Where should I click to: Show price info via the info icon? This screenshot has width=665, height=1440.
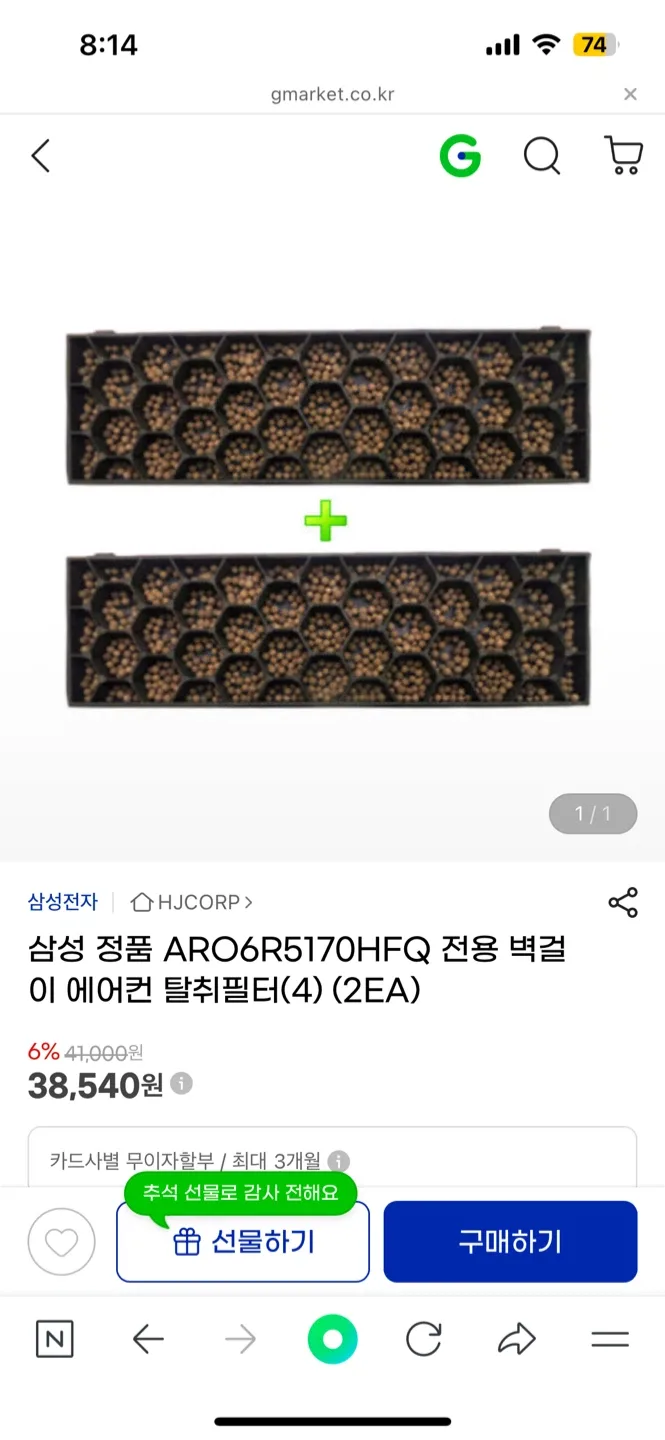(x=182, y=1083)
